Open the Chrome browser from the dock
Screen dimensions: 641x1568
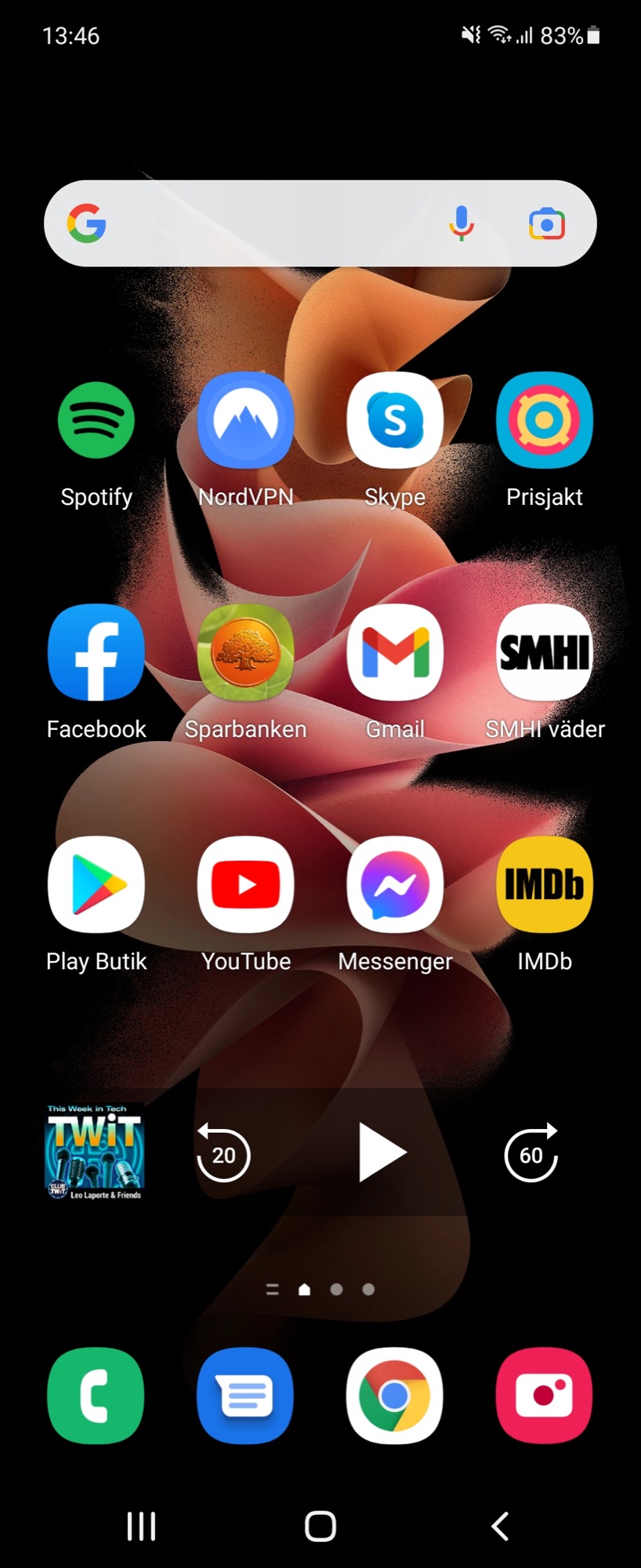click(395, 1396)
